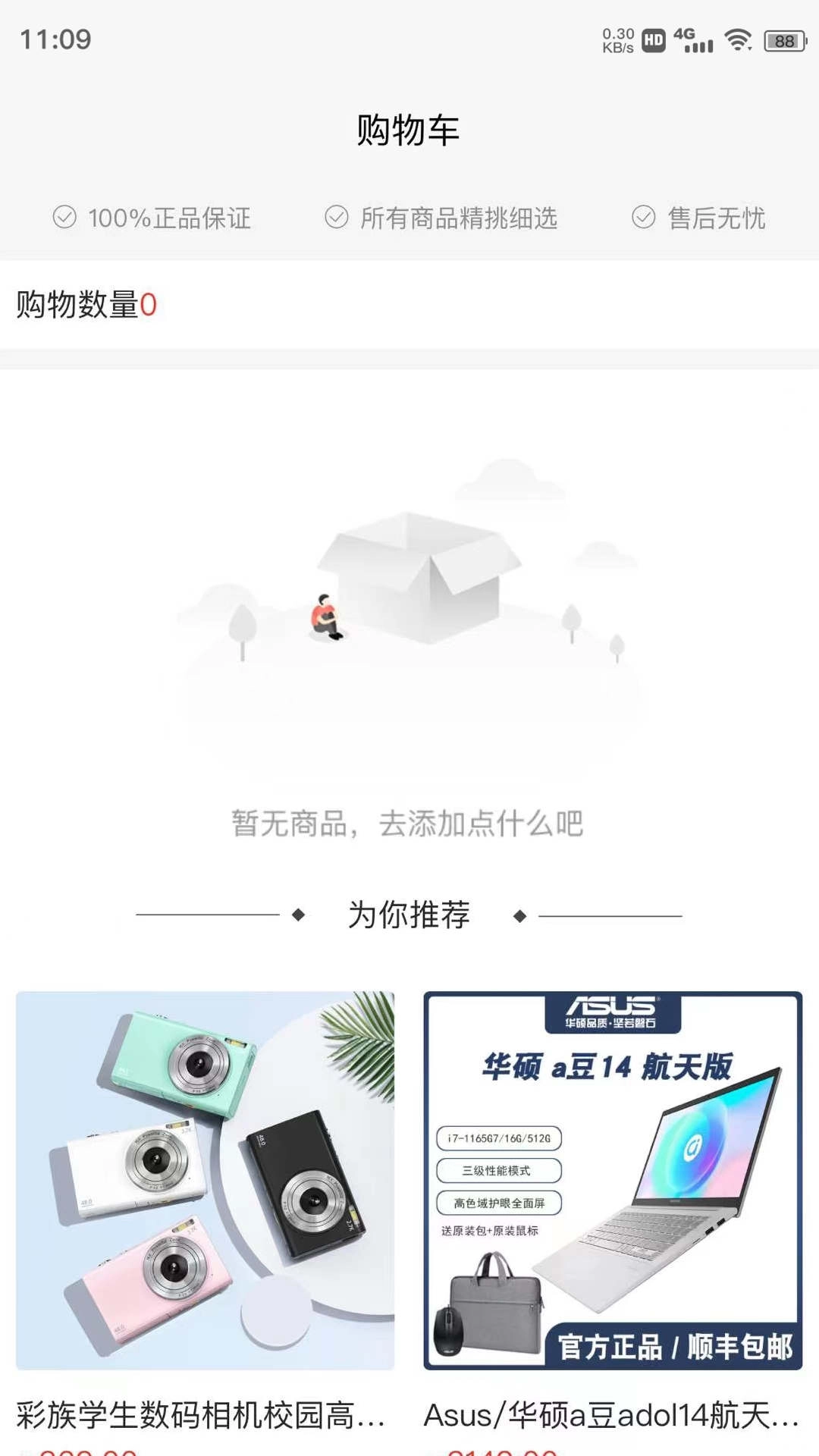Tap the checkmark icon beside 所有商品精挑细选

336,218
